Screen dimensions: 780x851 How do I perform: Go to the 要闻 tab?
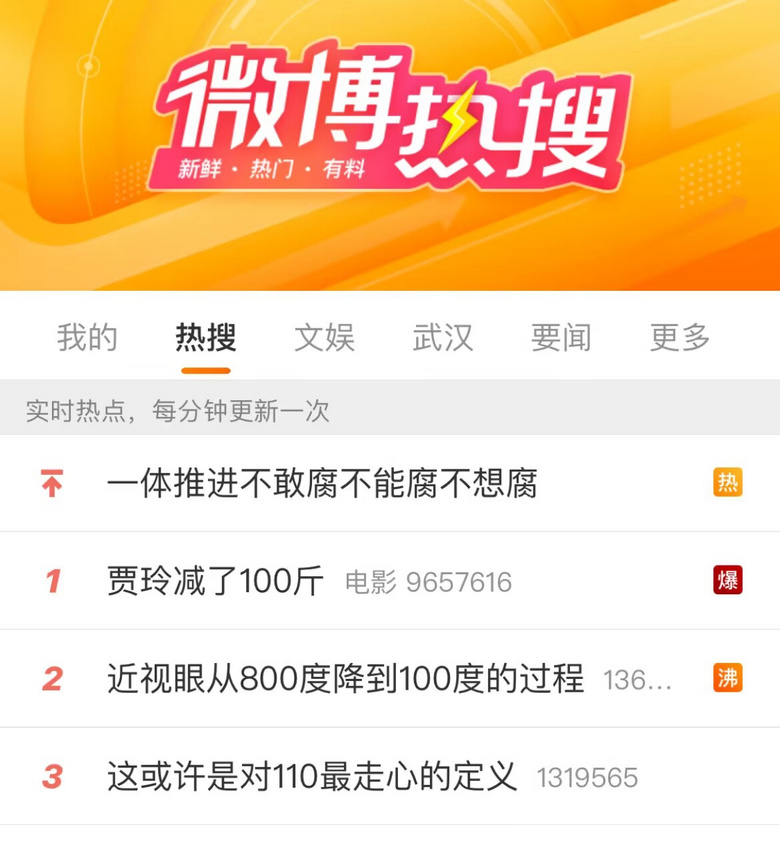tap(561, 338)
